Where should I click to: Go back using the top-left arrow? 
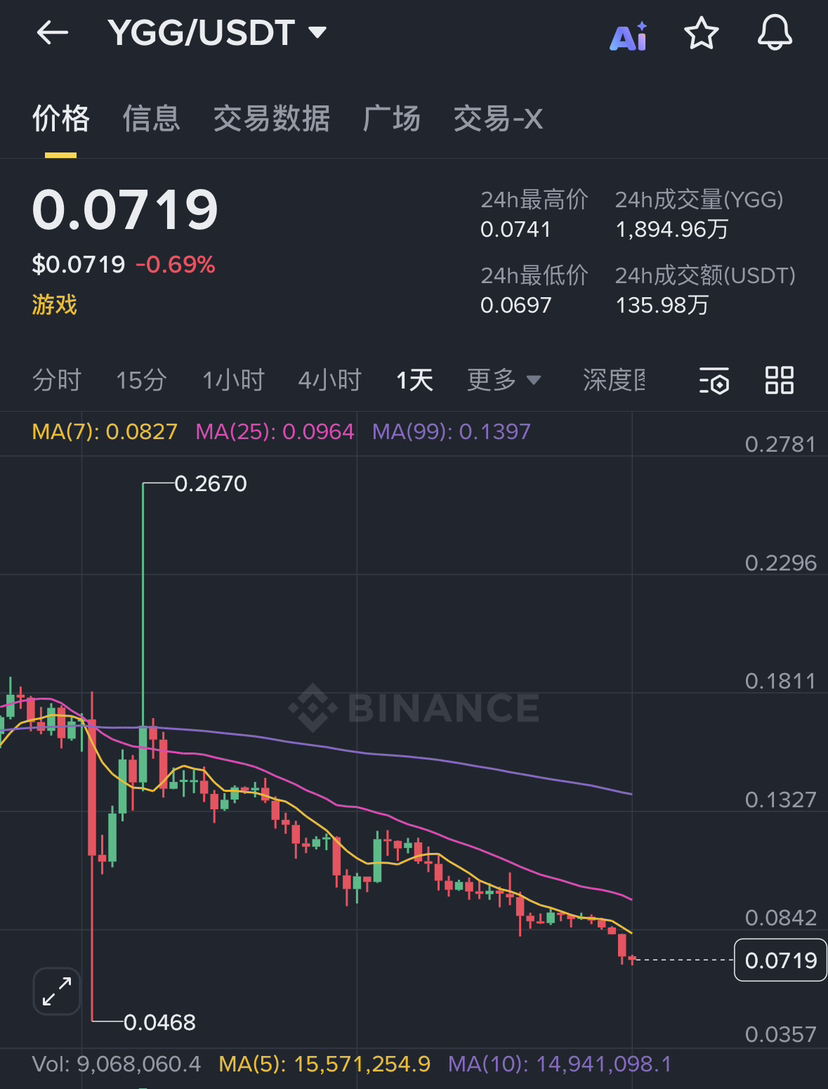(x=52, y=33)
